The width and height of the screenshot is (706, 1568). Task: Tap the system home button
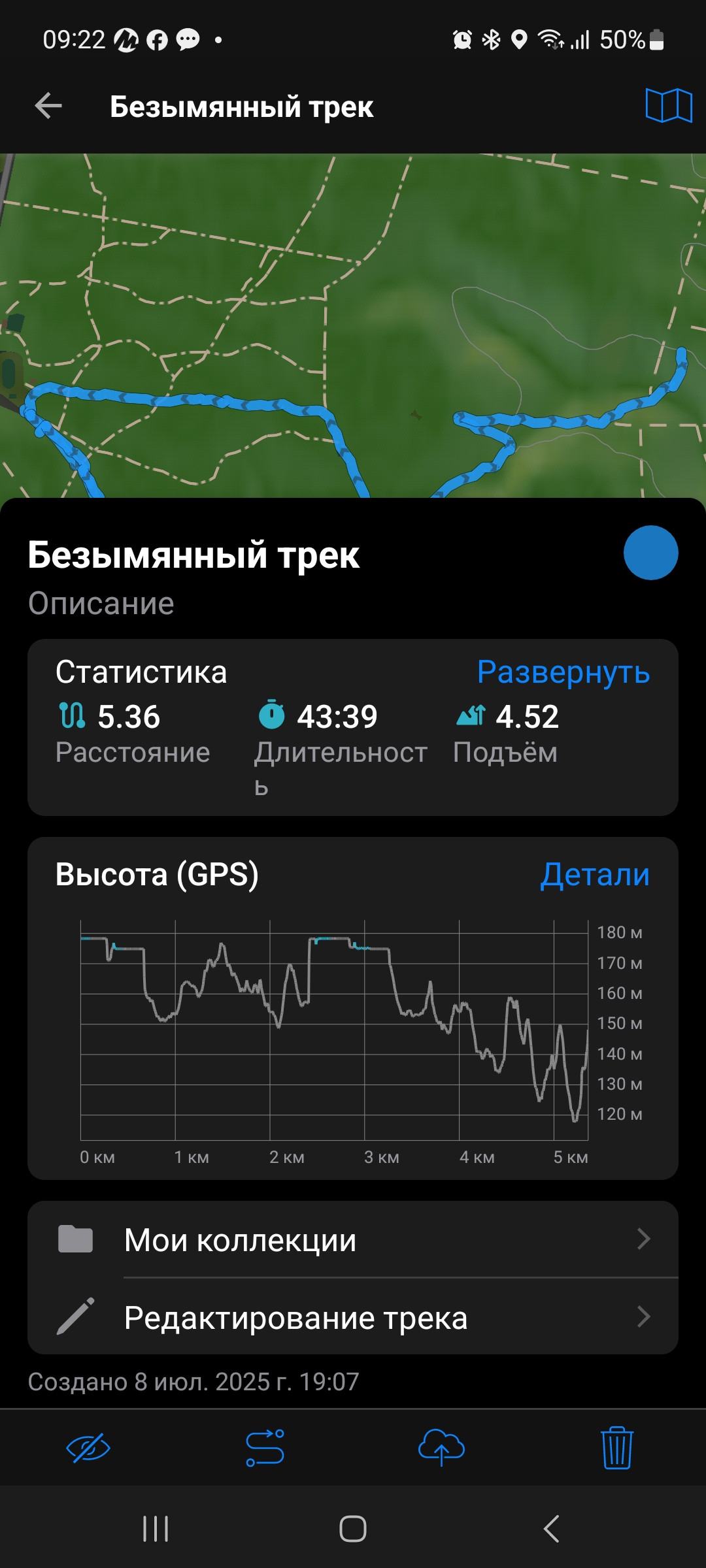(x=353, y=1529)
